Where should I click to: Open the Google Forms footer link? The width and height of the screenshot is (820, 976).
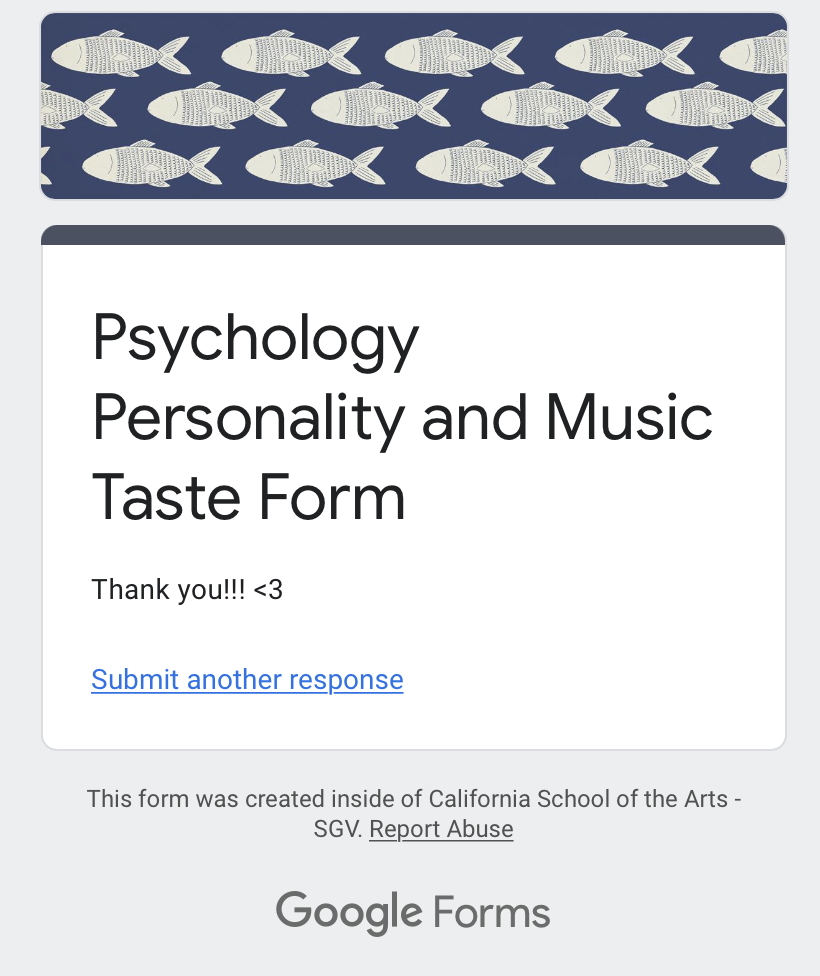click(413, 912)
